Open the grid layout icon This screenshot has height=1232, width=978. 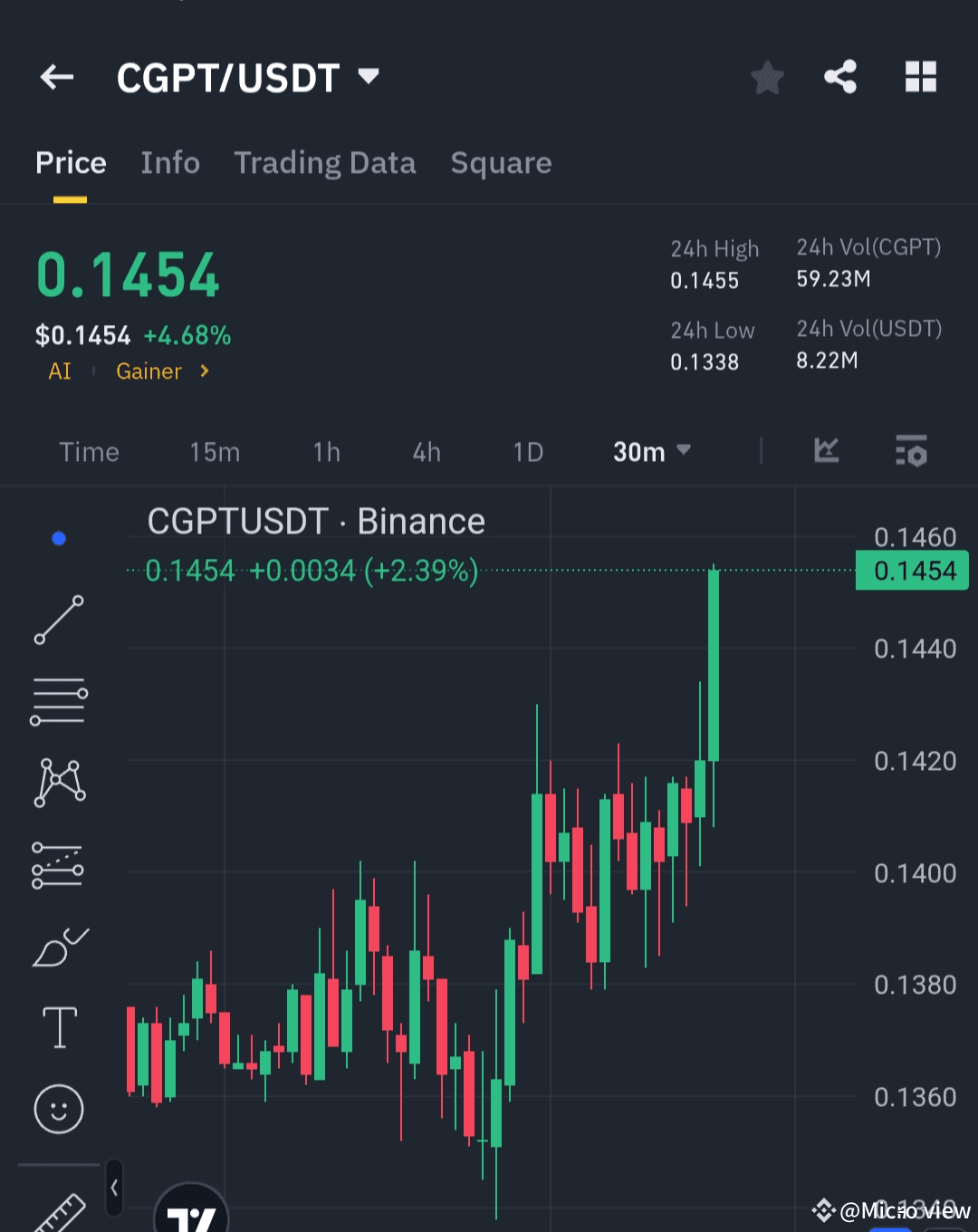click(922, 77)
